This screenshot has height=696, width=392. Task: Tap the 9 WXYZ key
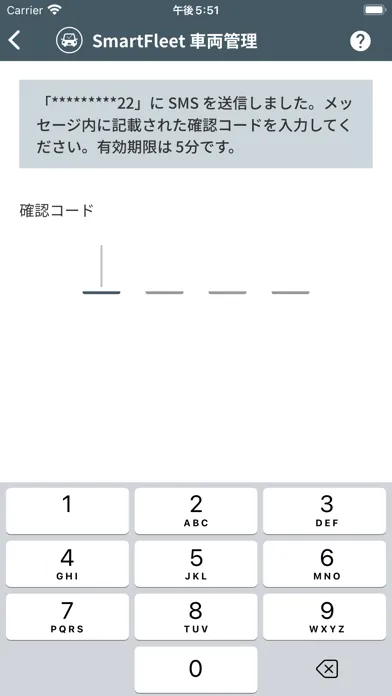tap(325, 617)
